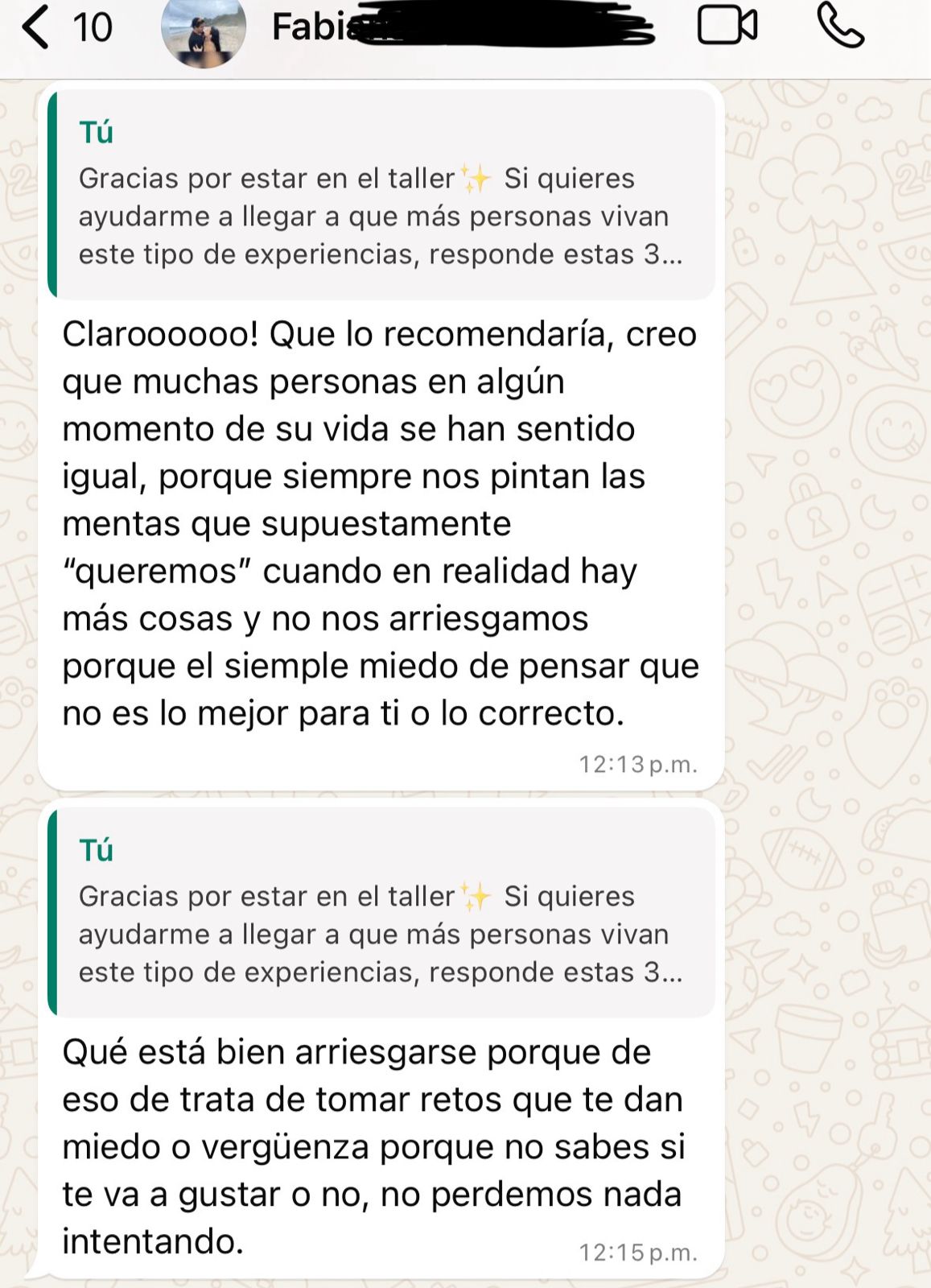
Task: Start a video call
Action: (x=727, y=26)
